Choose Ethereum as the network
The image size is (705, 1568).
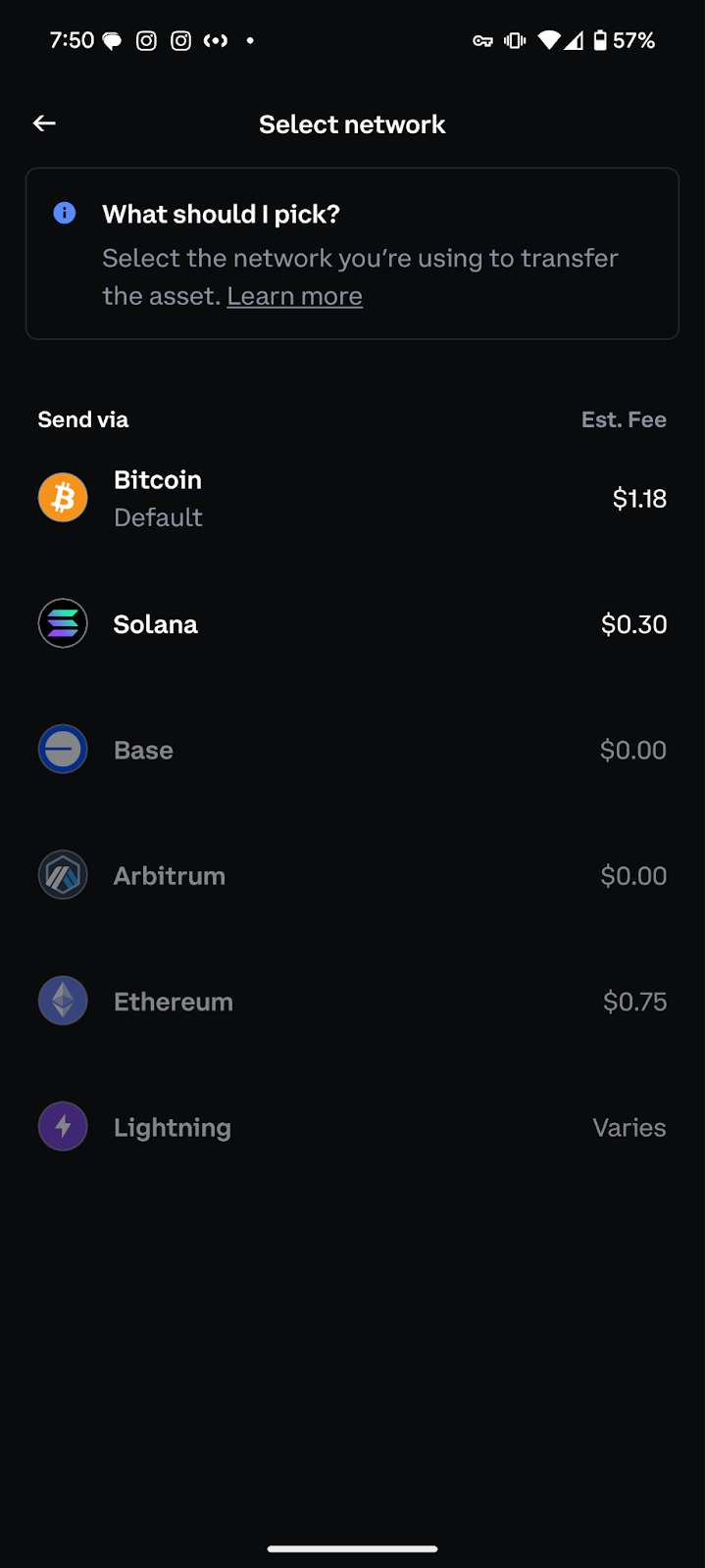coord(352,1002)
